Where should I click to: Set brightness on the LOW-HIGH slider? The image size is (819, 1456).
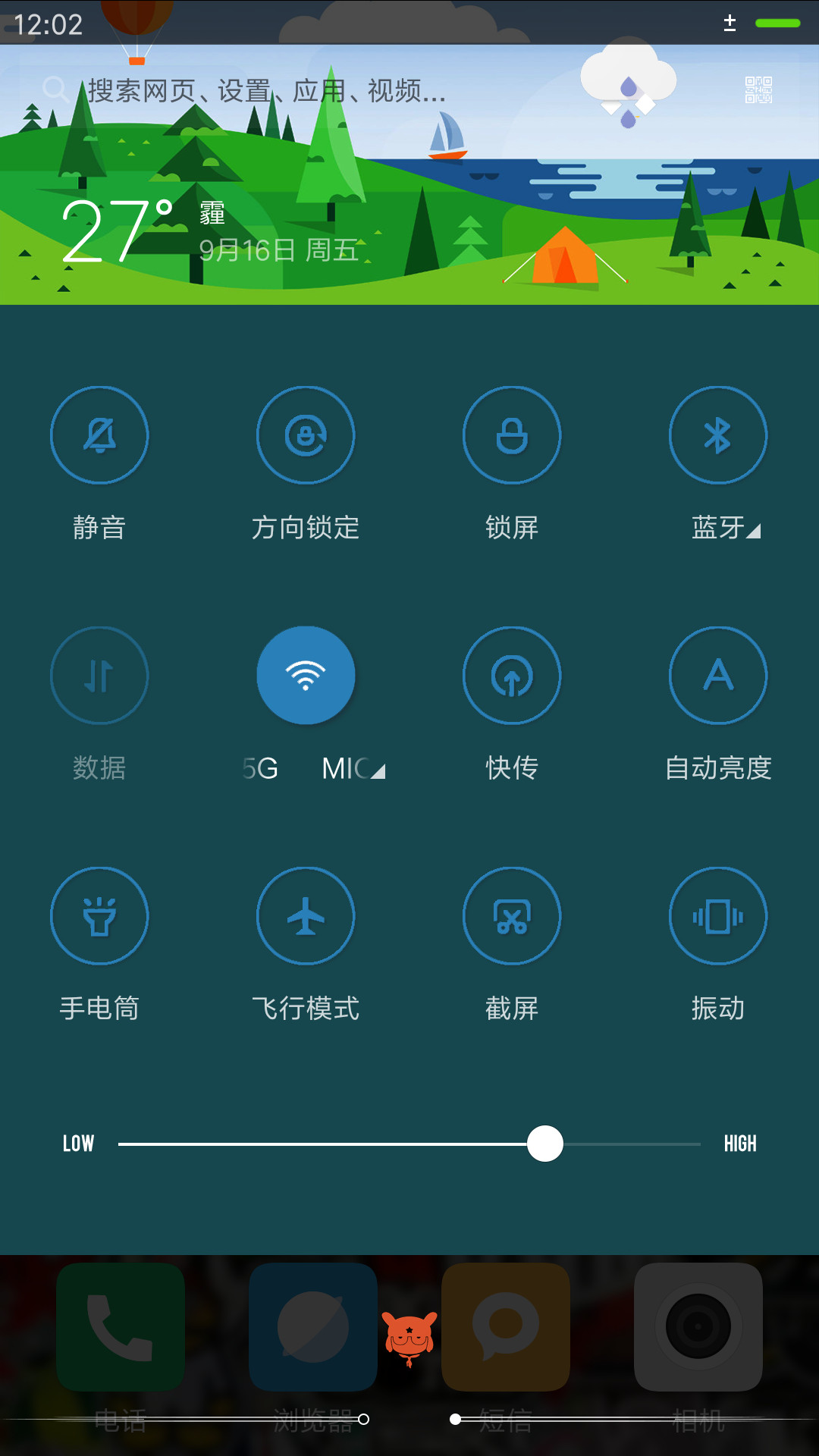(x=409, y=1144)
